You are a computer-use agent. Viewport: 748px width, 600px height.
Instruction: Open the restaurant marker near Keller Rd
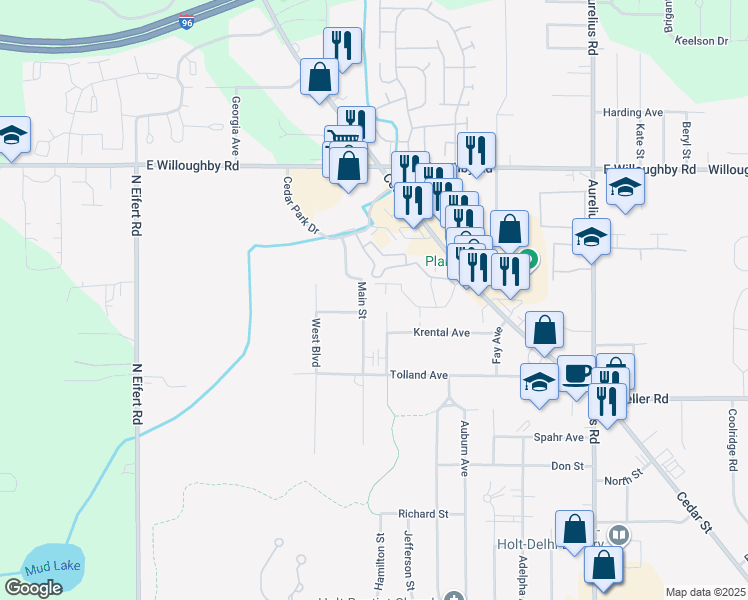pyautogui.click(x=607, y=402)
